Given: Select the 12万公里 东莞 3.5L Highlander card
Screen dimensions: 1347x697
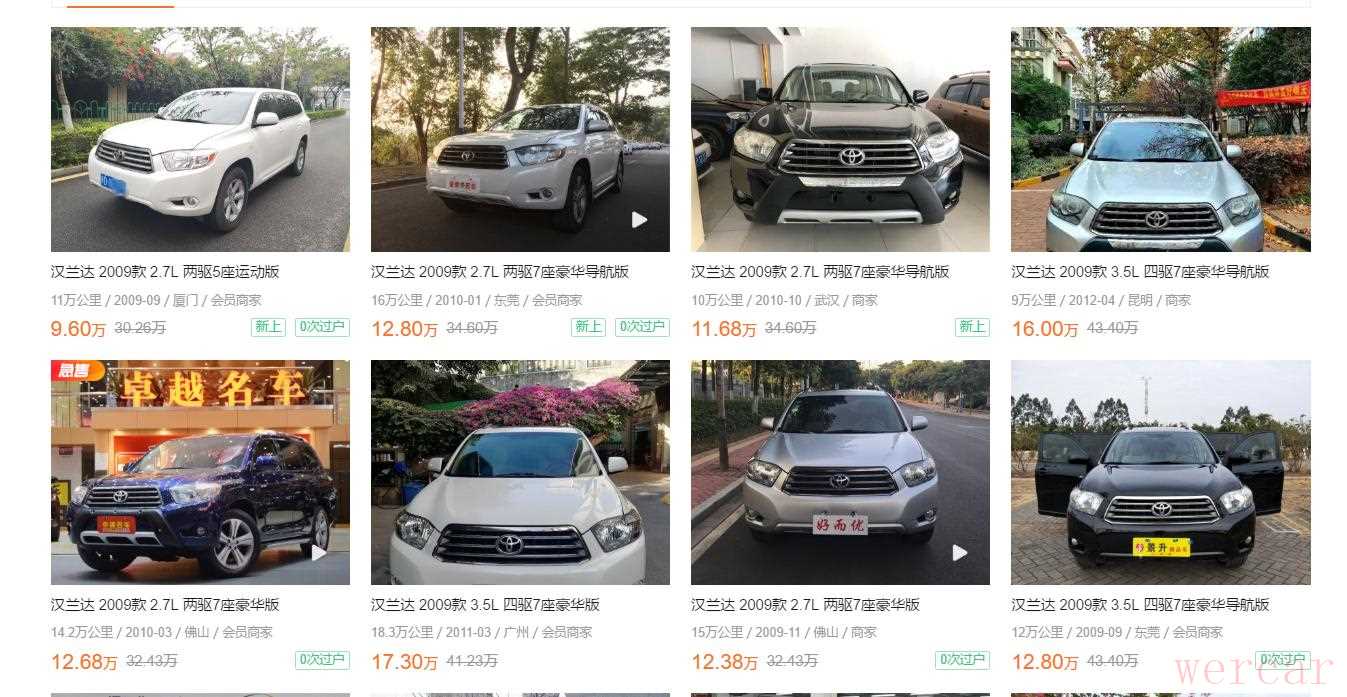Looking at the screenshot, I should click(1160, 472).
